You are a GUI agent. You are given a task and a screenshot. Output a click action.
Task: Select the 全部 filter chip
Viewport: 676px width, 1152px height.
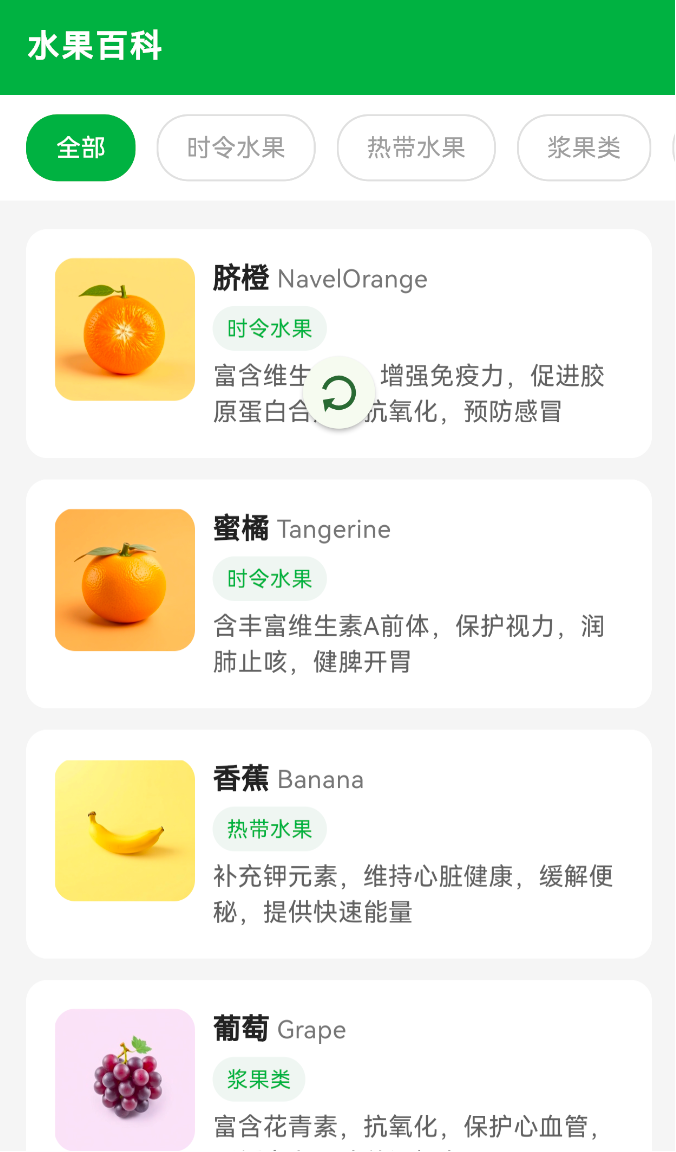click(81, 148)
